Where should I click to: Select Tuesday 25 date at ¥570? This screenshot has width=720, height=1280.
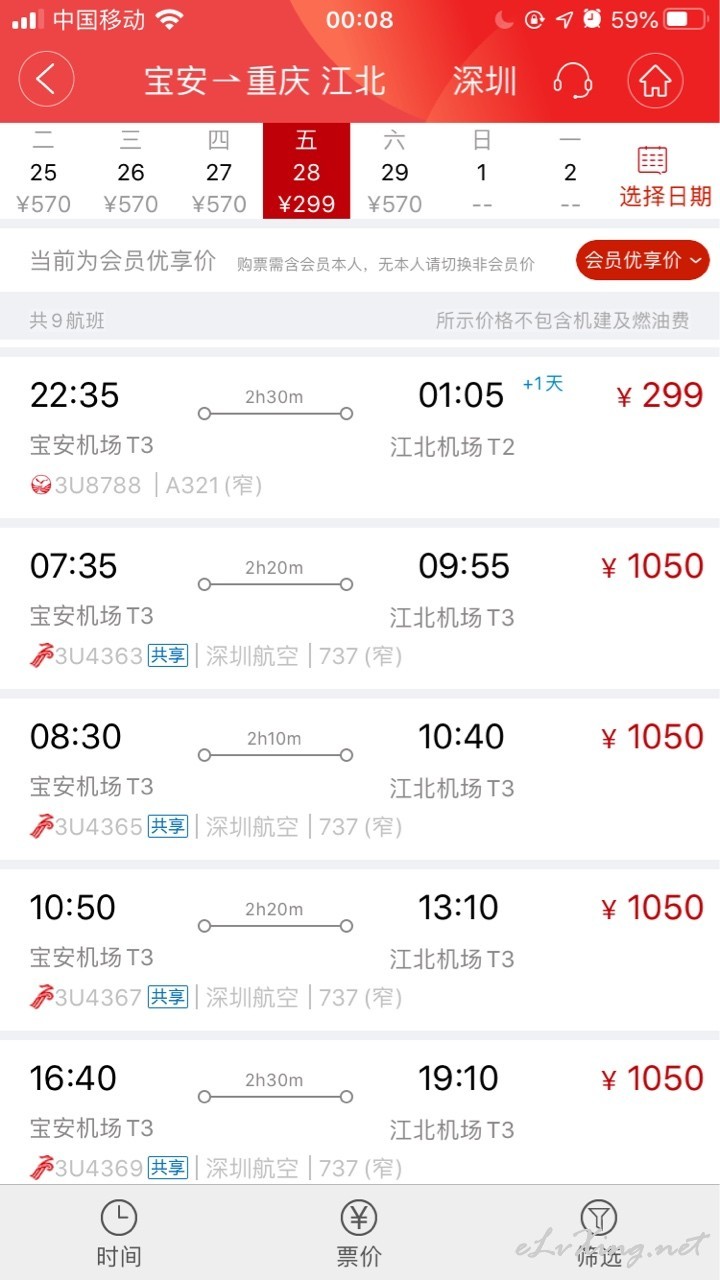tap(43, 171)
